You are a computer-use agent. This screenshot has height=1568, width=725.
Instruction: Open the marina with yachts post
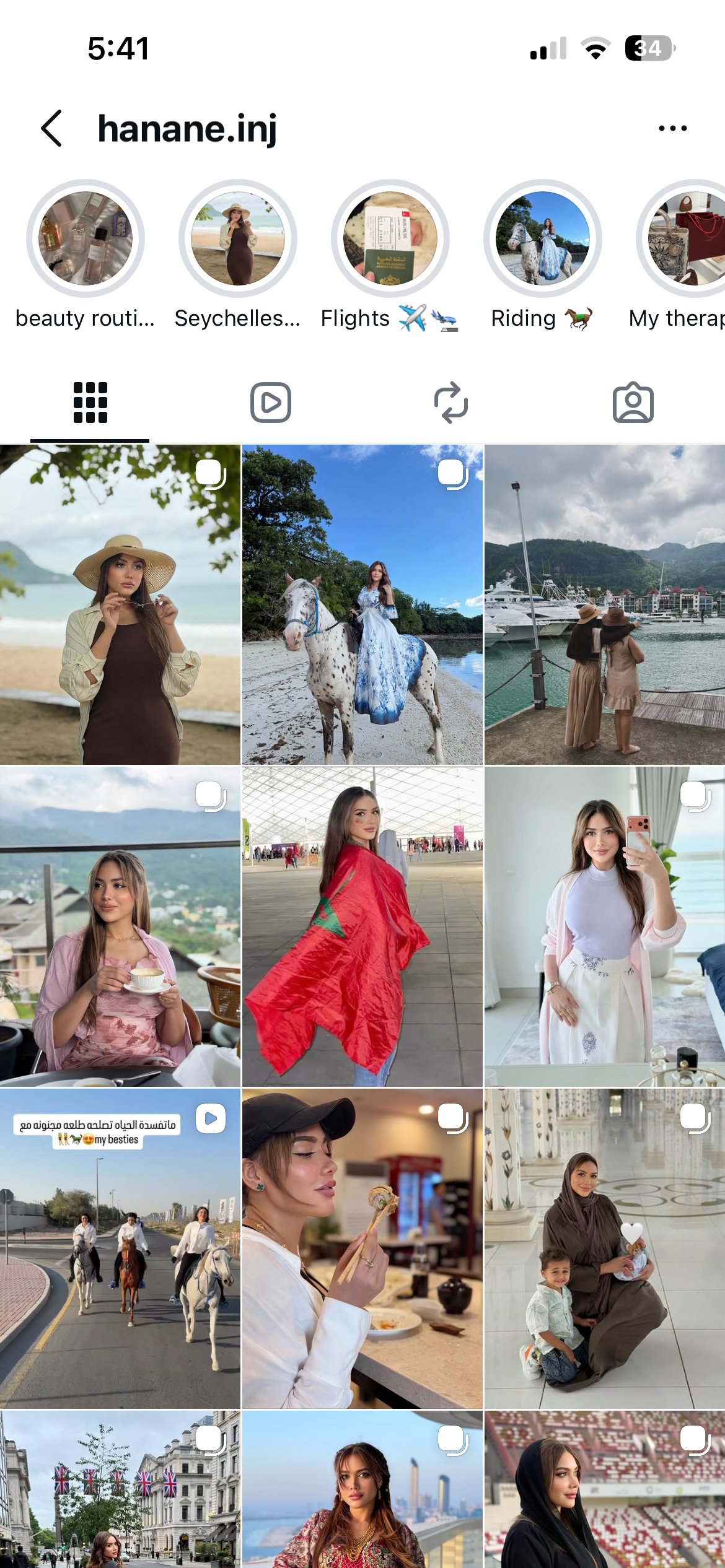click(x=605, y=604)
